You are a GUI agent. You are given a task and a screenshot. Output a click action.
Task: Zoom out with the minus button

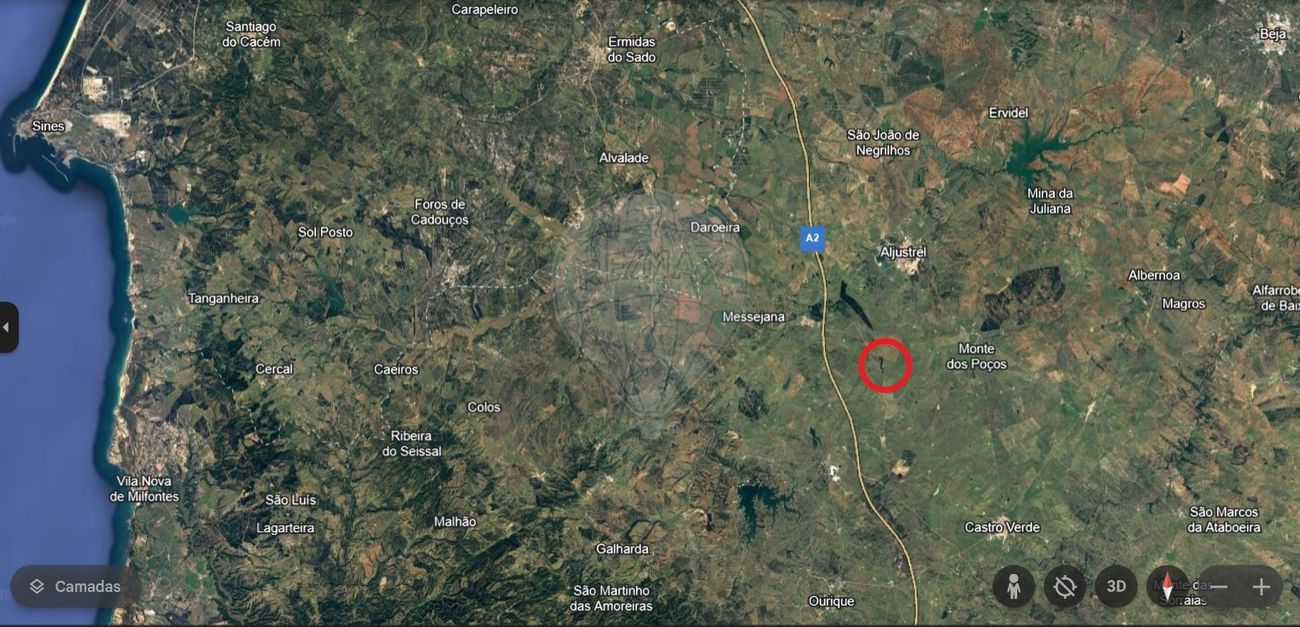(1218, 587)
